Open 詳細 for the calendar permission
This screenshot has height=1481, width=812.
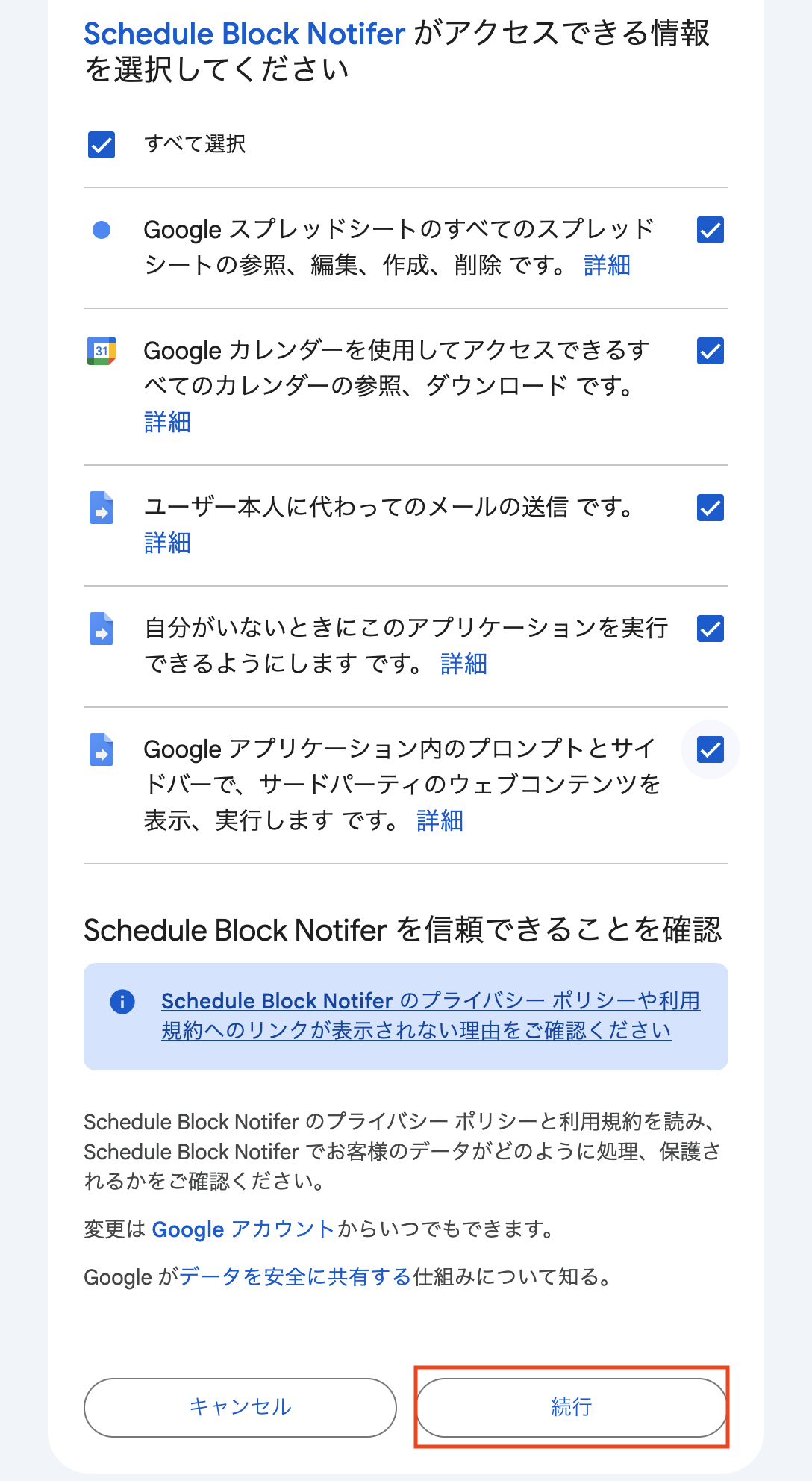[x=169, y=422]
